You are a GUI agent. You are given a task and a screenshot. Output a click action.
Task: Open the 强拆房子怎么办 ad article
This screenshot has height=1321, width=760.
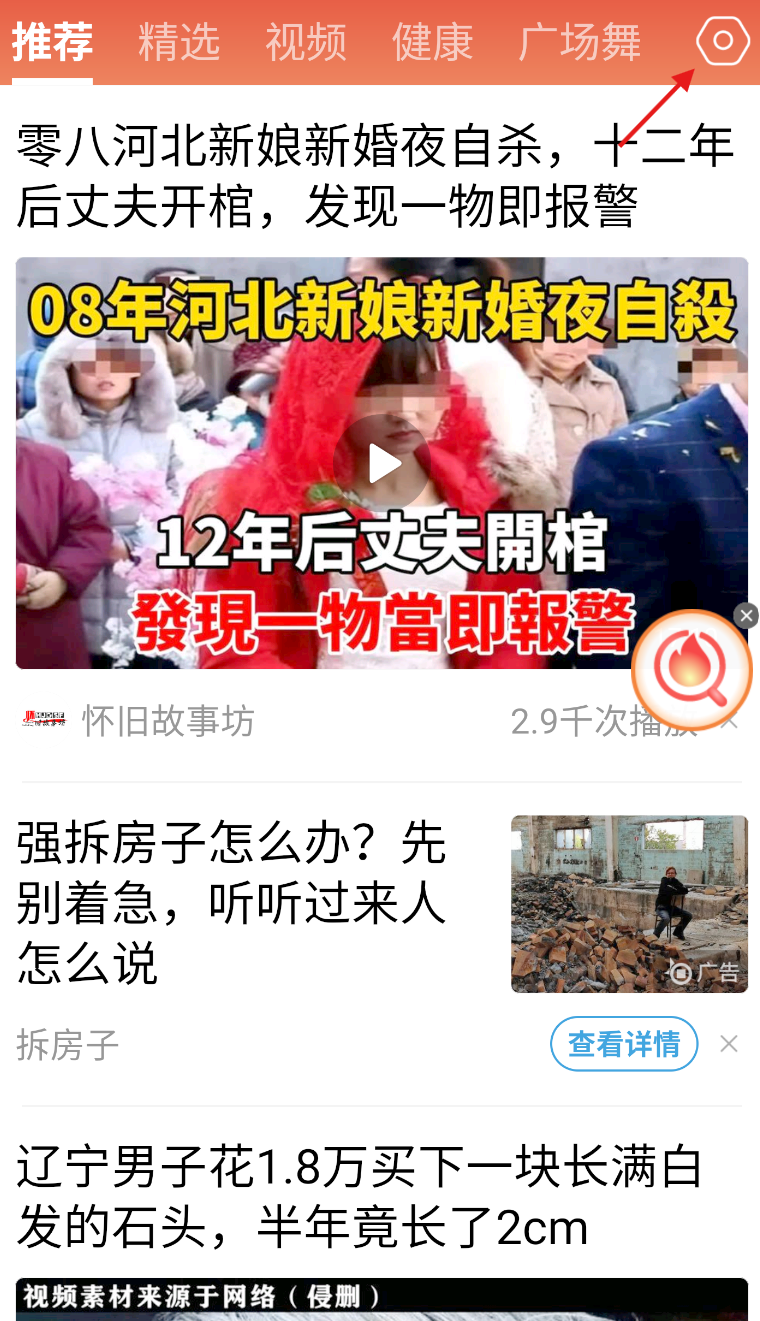[230, 904]
